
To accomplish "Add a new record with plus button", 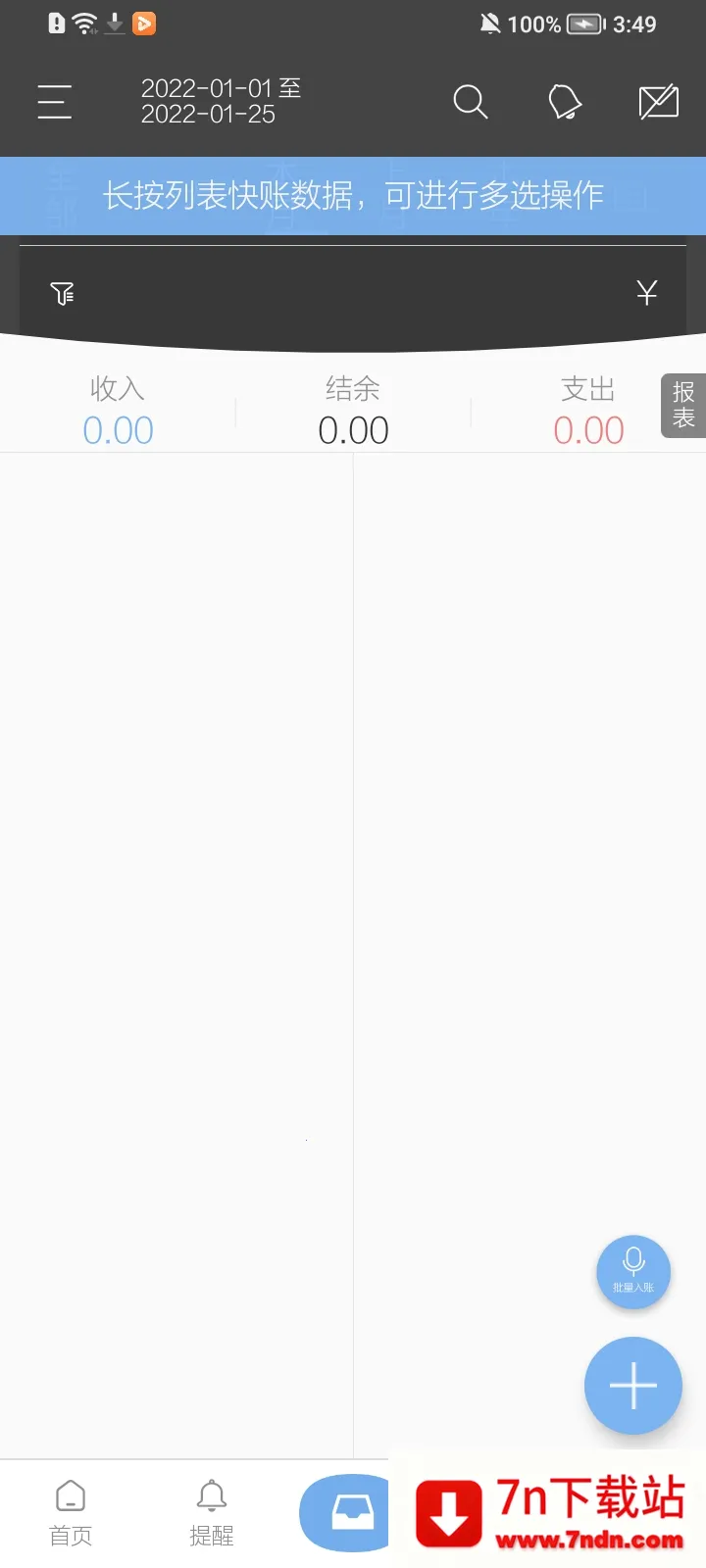I will tap(633, 1386).
